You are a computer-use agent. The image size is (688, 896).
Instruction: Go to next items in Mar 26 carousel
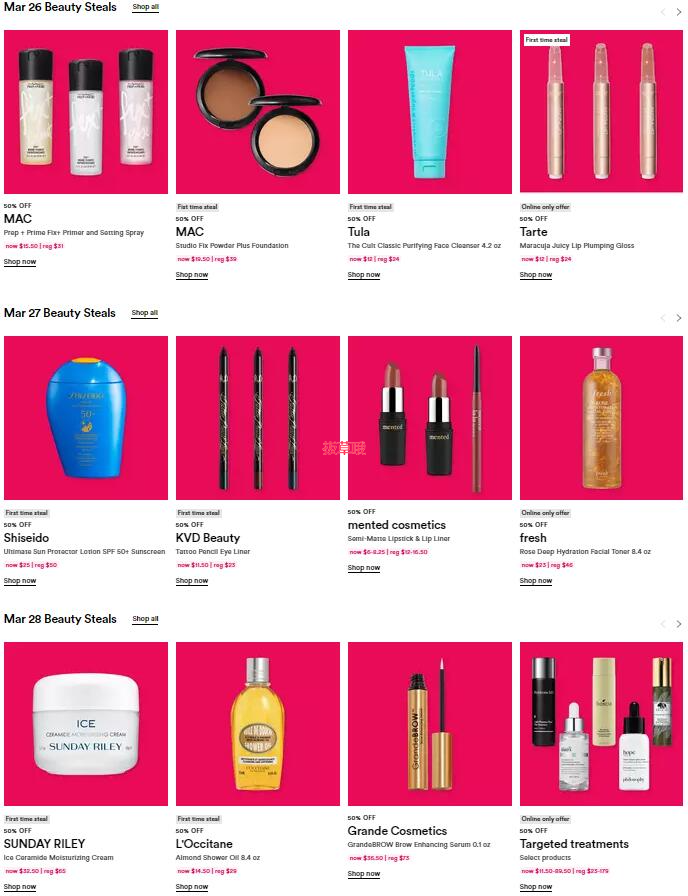click(679, 12)
